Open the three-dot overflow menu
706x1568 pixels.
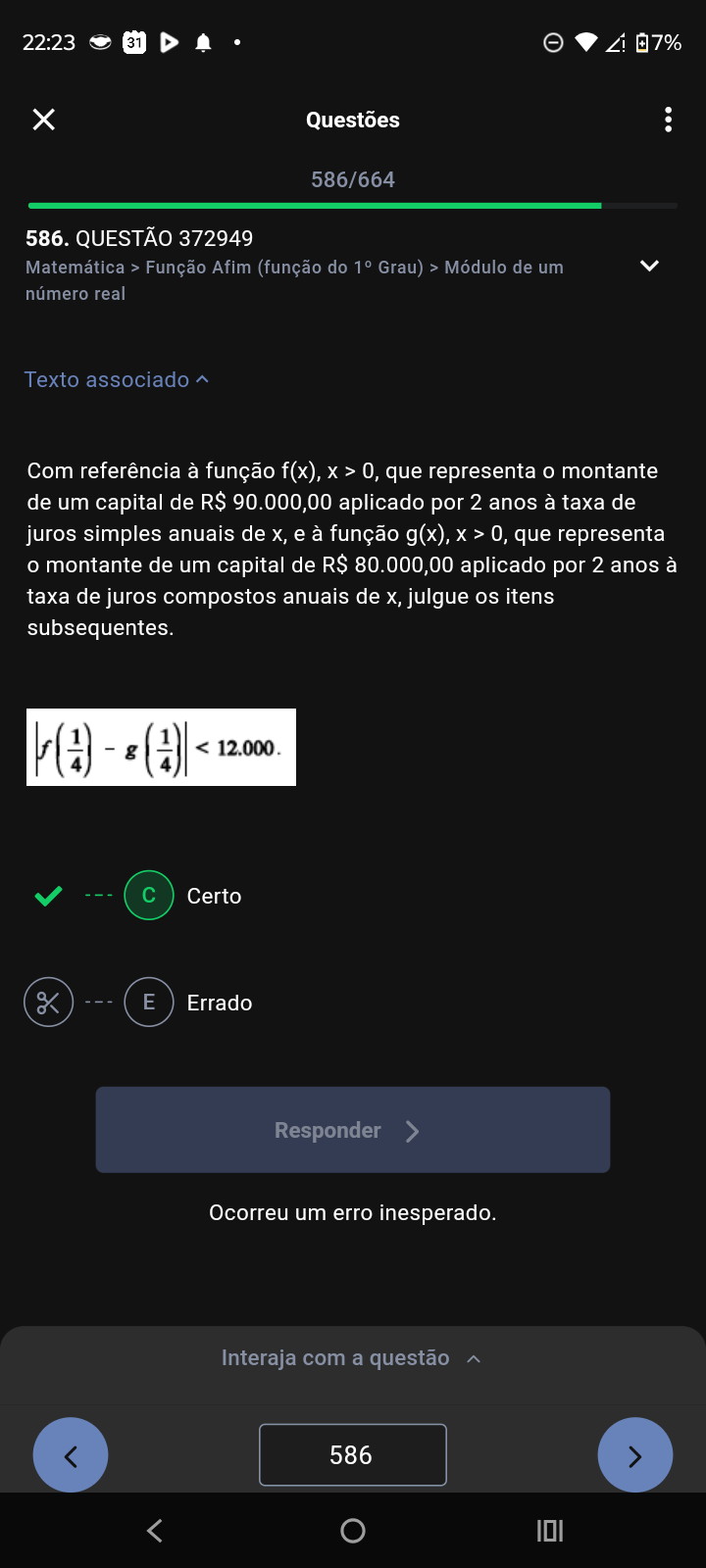pyautogui.click(x=668, y=120)
